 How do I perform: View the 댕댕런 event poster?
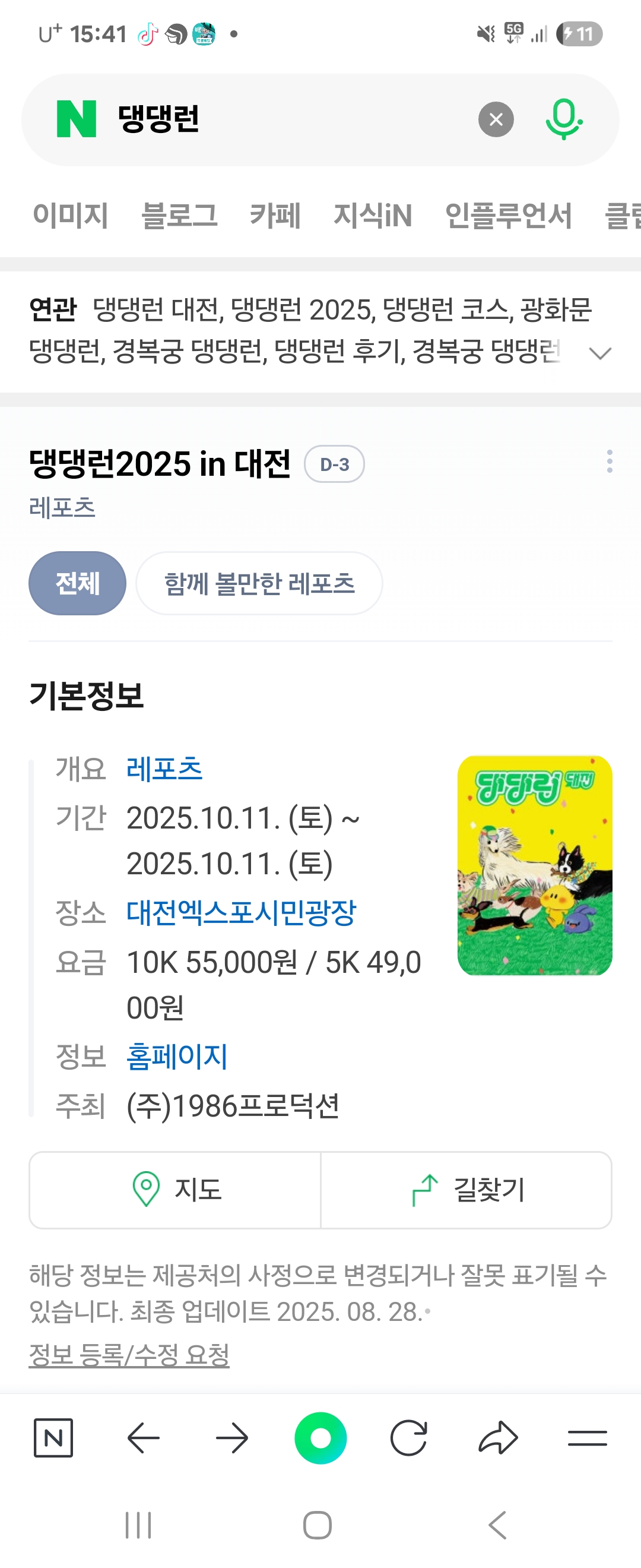pos(535,865)
